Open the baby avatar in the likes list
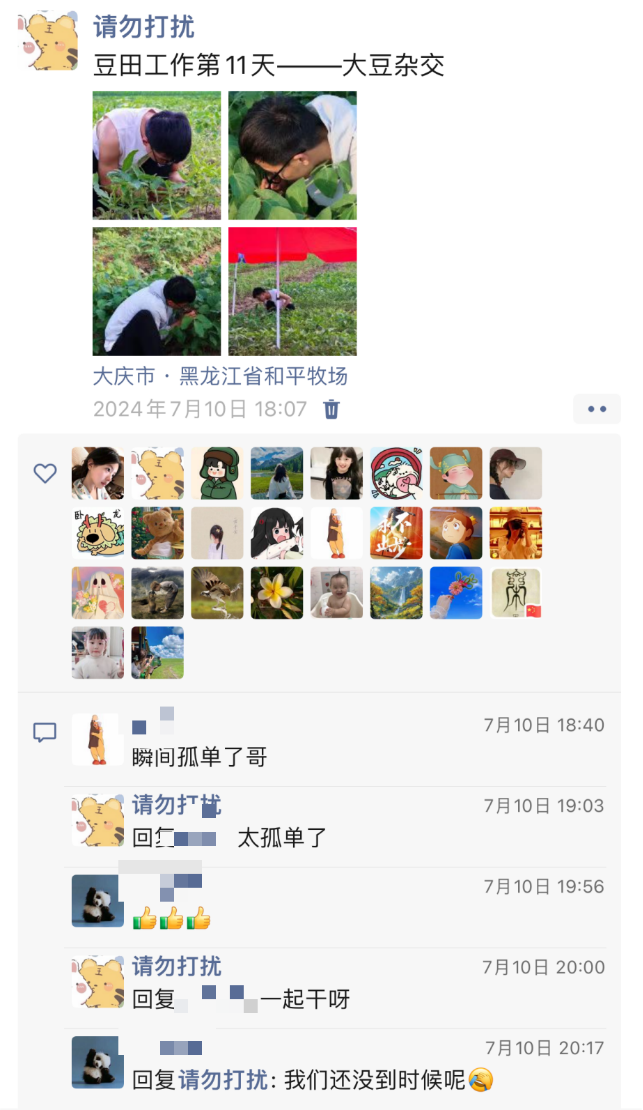 [336, 593]
